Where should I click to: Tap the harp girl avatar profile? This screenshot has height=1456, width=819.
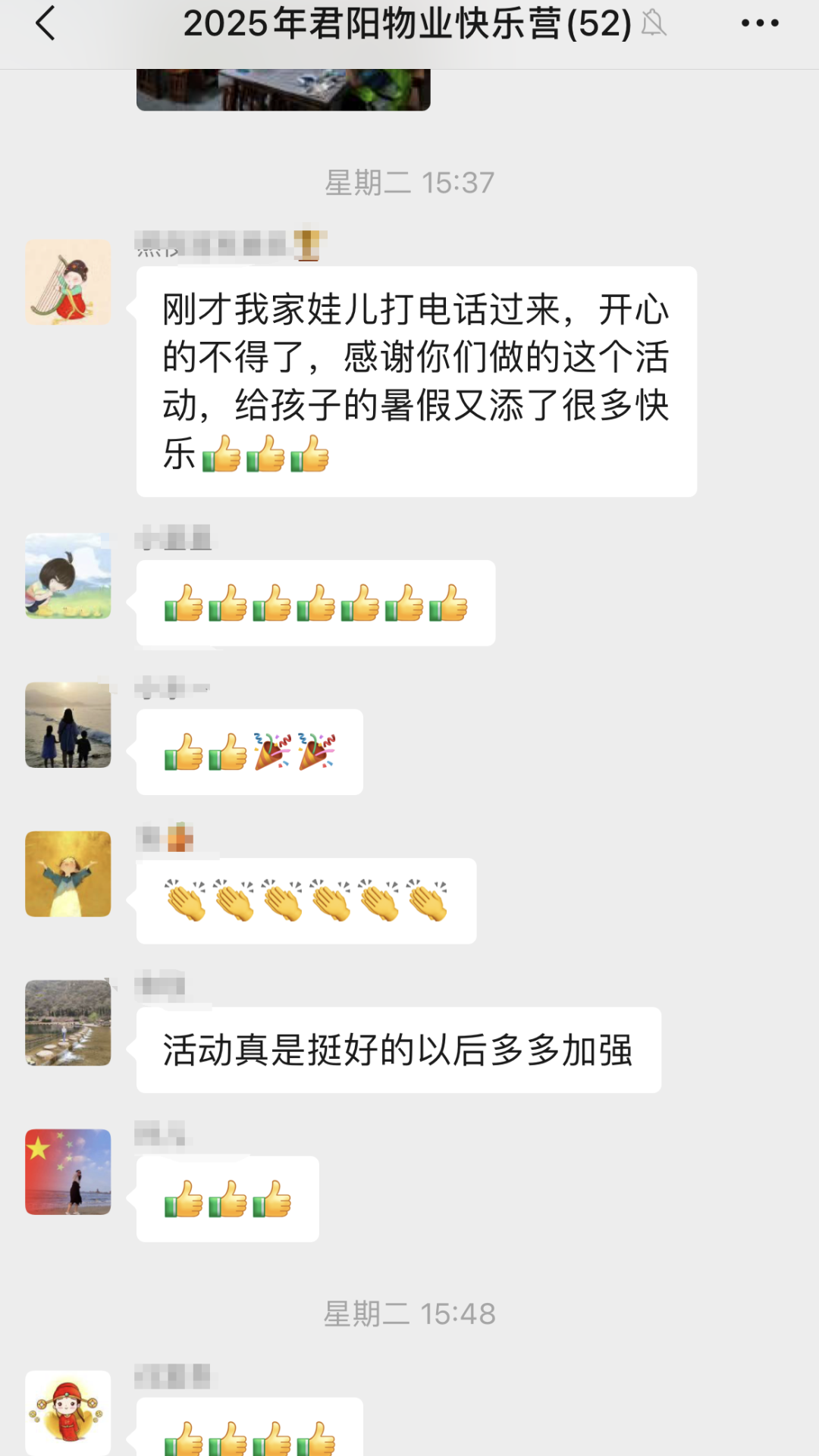point(68,283)
